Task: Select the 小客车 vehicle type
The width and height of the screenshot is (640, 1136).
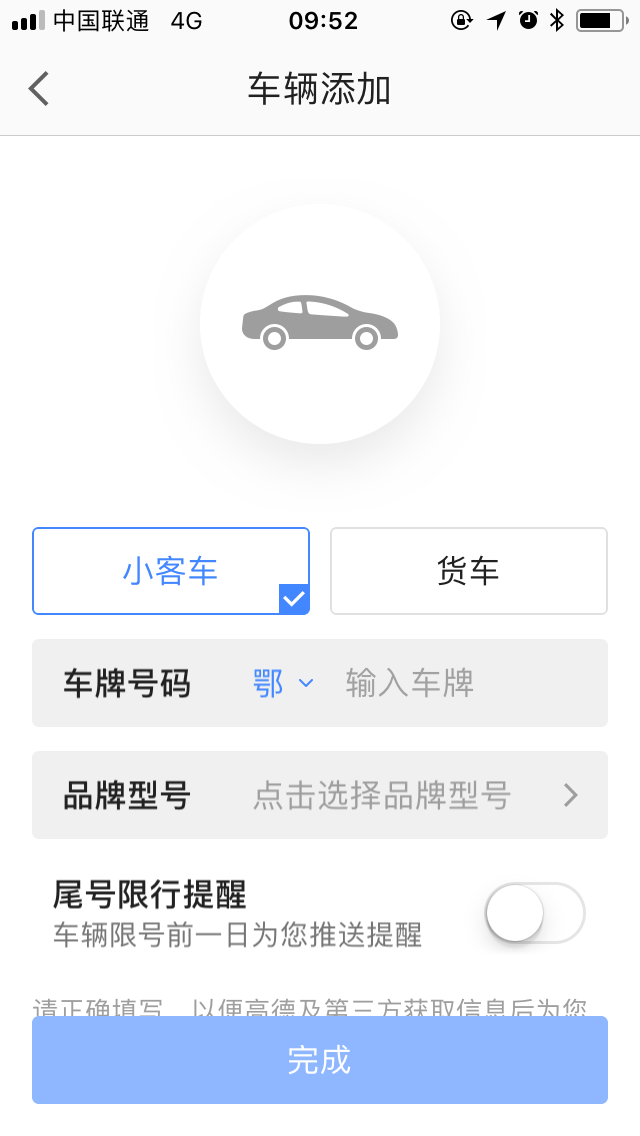Action: pos(171,571)
